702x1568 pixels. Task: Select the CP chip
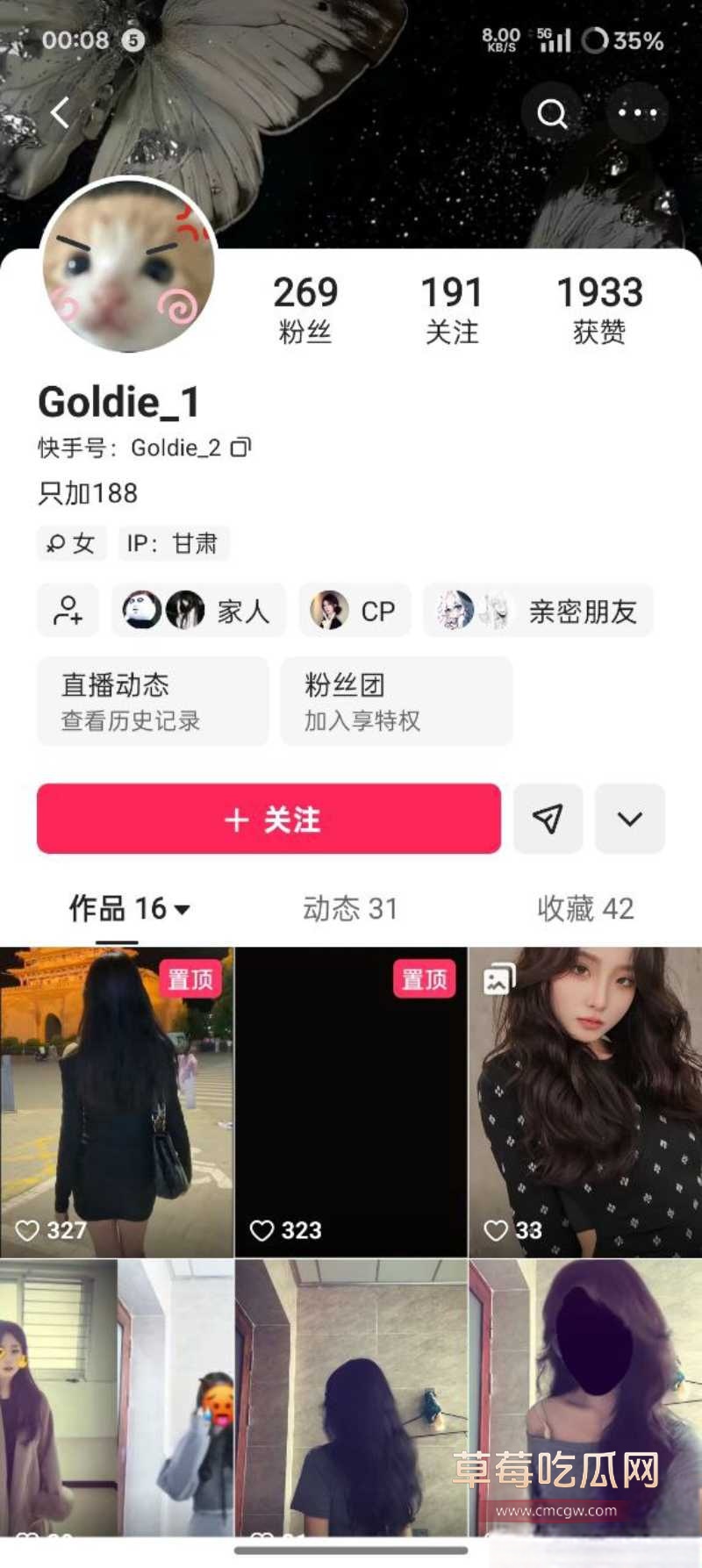point(355,611)
